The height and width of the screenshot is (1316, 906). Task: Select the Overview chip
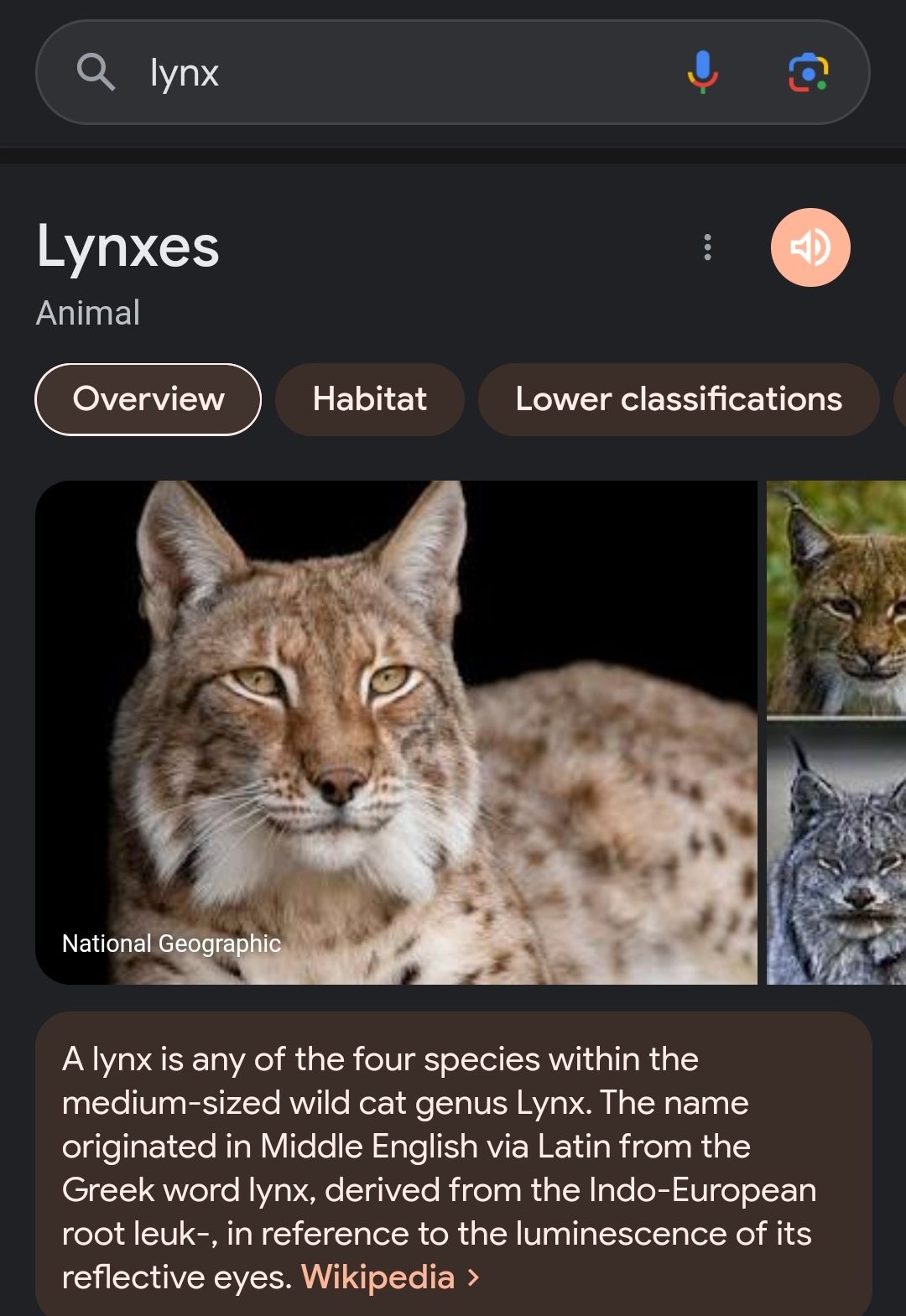pos(148,399)
